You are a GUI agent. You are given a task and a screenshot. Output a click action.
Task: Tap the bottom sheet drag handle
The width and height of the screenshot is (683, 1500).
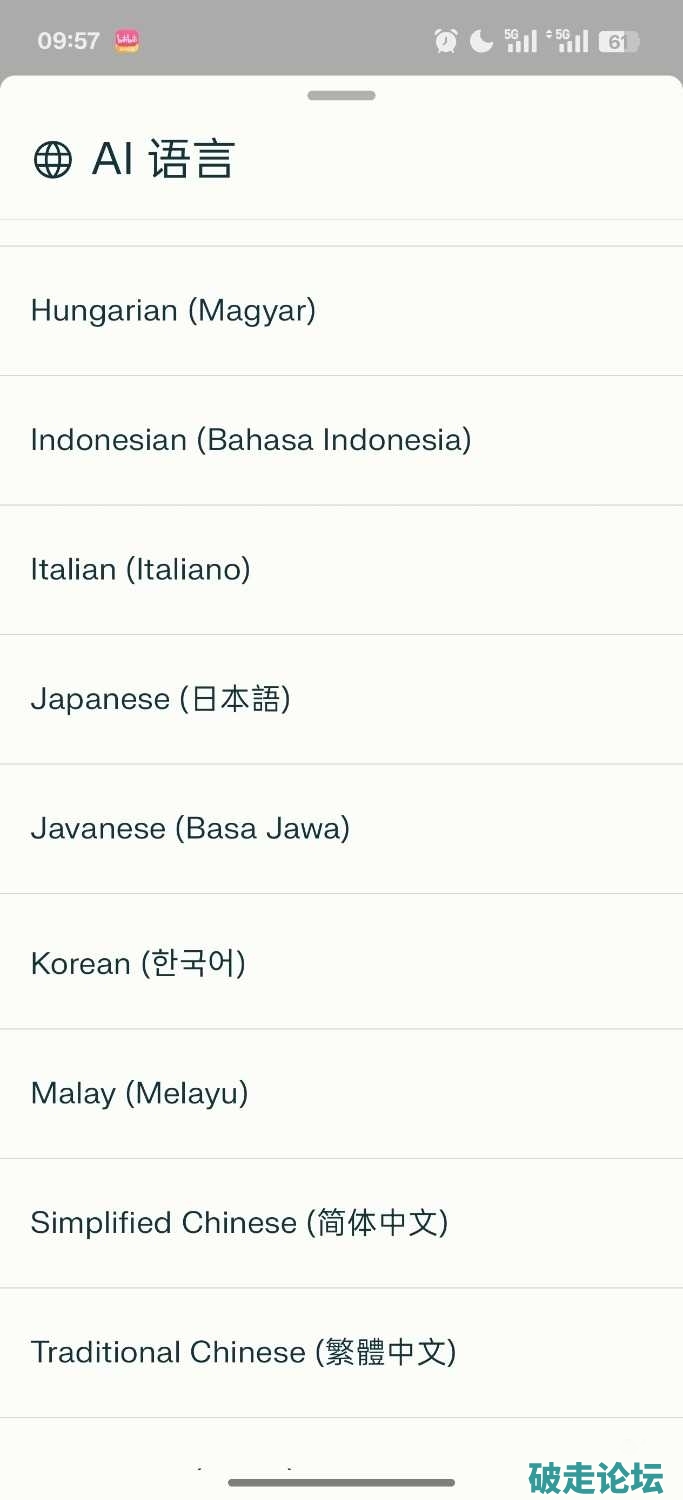[x=341, y=96]
